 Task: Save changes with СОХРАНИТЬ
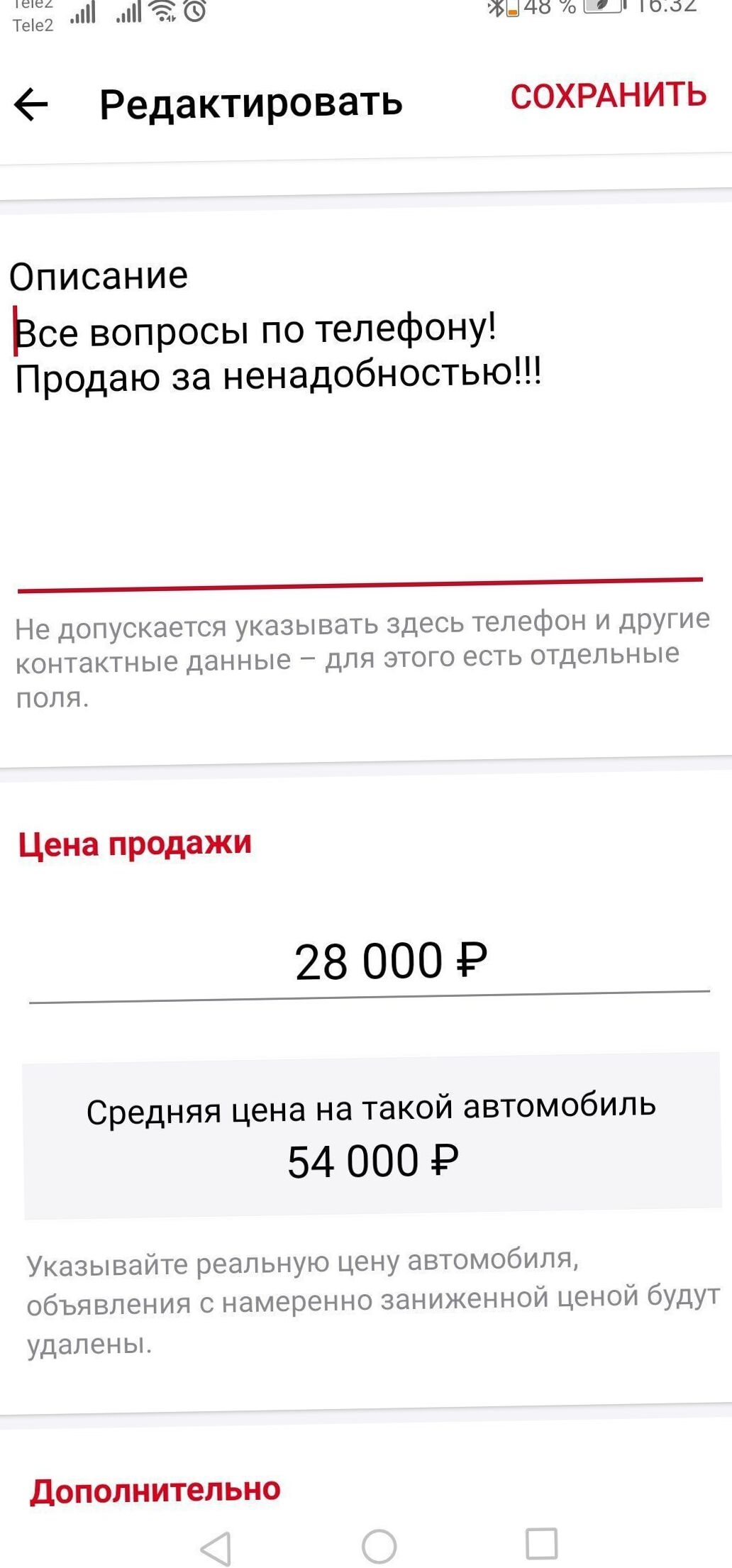point(609,96)
